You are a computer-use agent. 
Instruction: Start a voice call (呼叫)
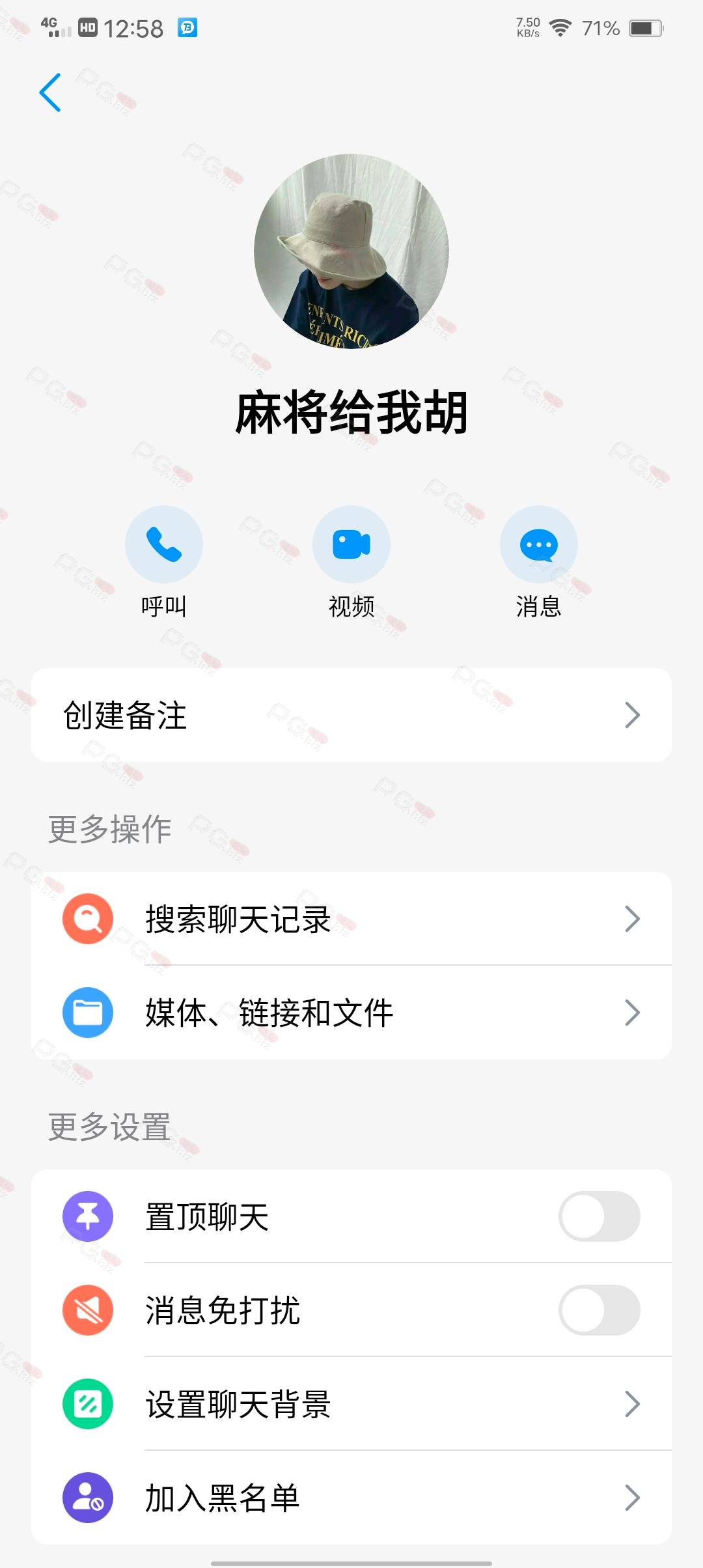click(164, 544)
